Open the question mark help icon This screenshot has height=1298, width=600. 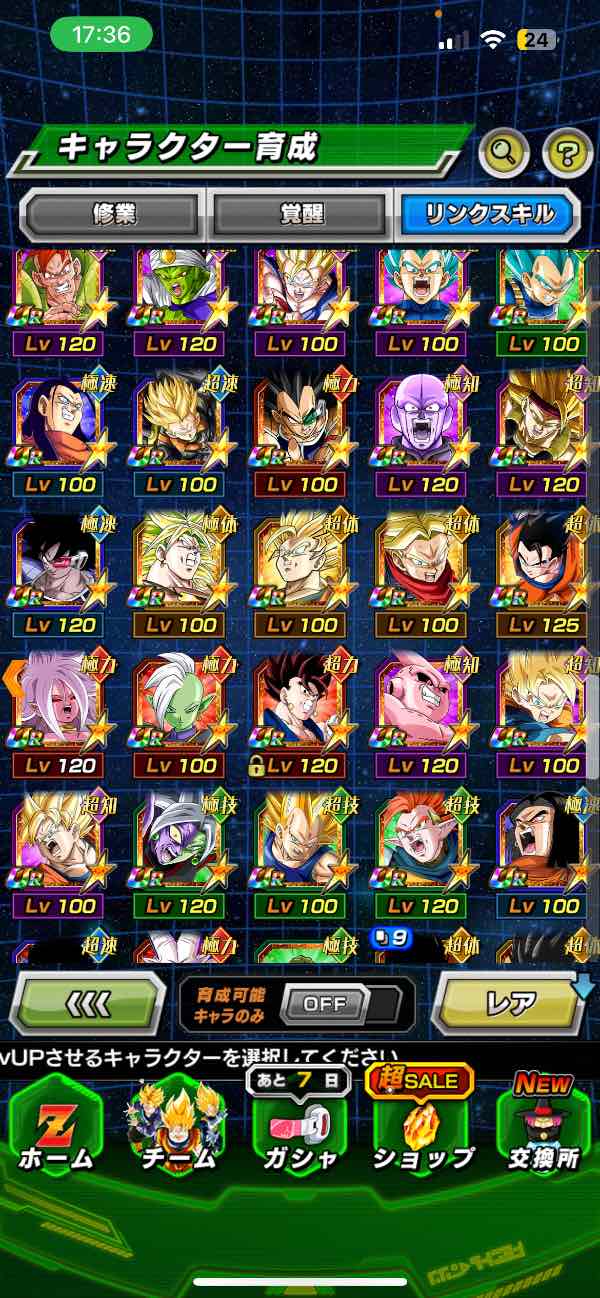pyautogui.click(x=567, y=153)
